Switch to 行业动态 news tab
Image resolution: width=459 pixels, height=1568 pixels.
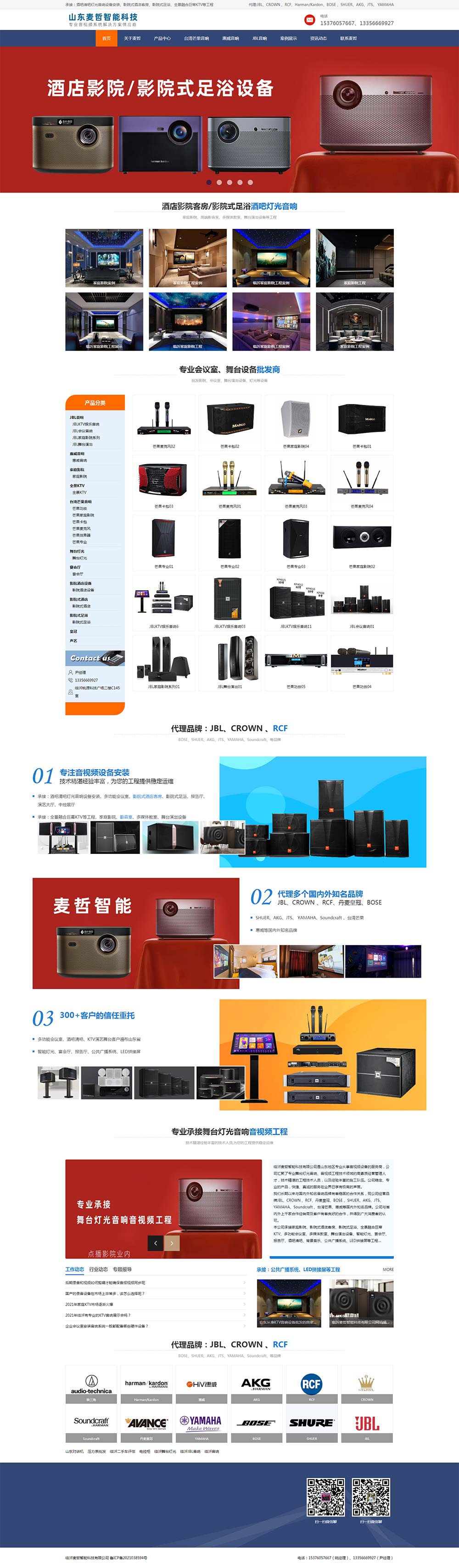tap(98, 1270)
